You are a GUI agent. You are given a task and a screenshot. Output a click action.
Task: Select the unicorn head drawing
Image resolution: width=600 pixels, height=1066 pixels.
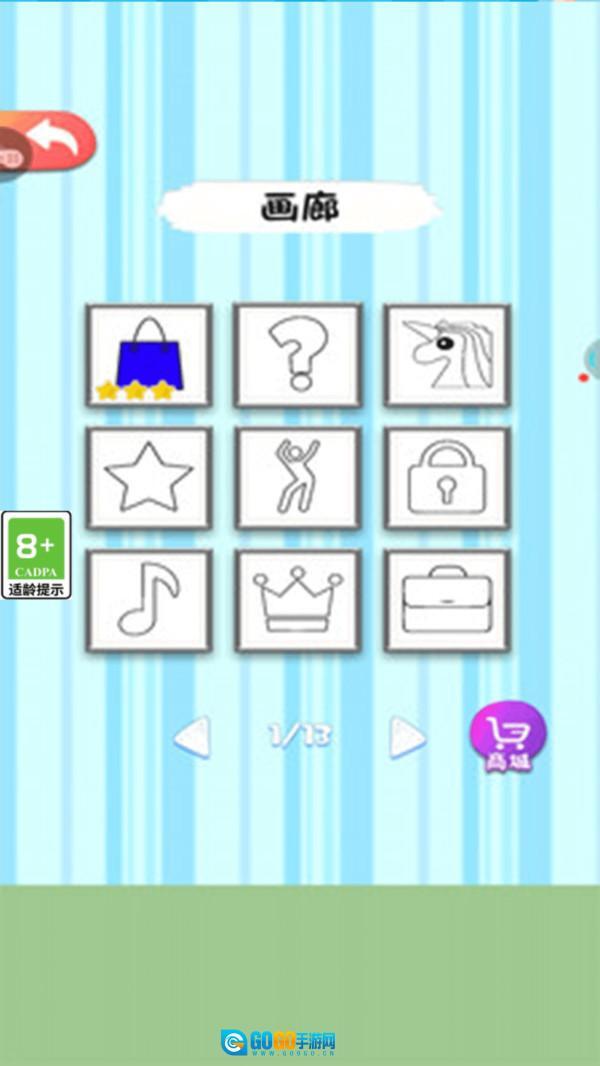447,356
